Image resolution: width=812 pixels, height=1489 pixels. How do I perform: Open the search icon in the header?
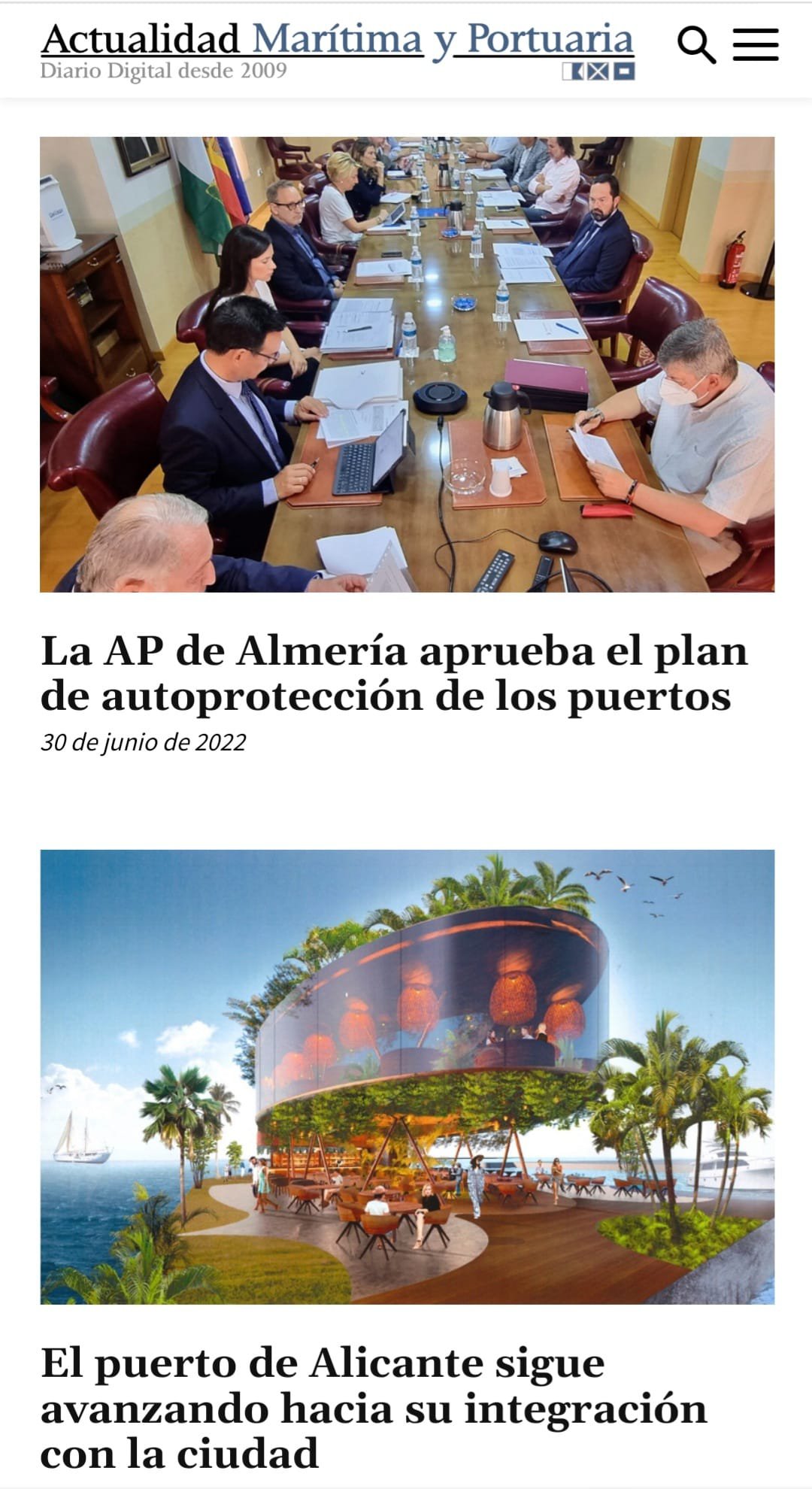pos(696,45)
